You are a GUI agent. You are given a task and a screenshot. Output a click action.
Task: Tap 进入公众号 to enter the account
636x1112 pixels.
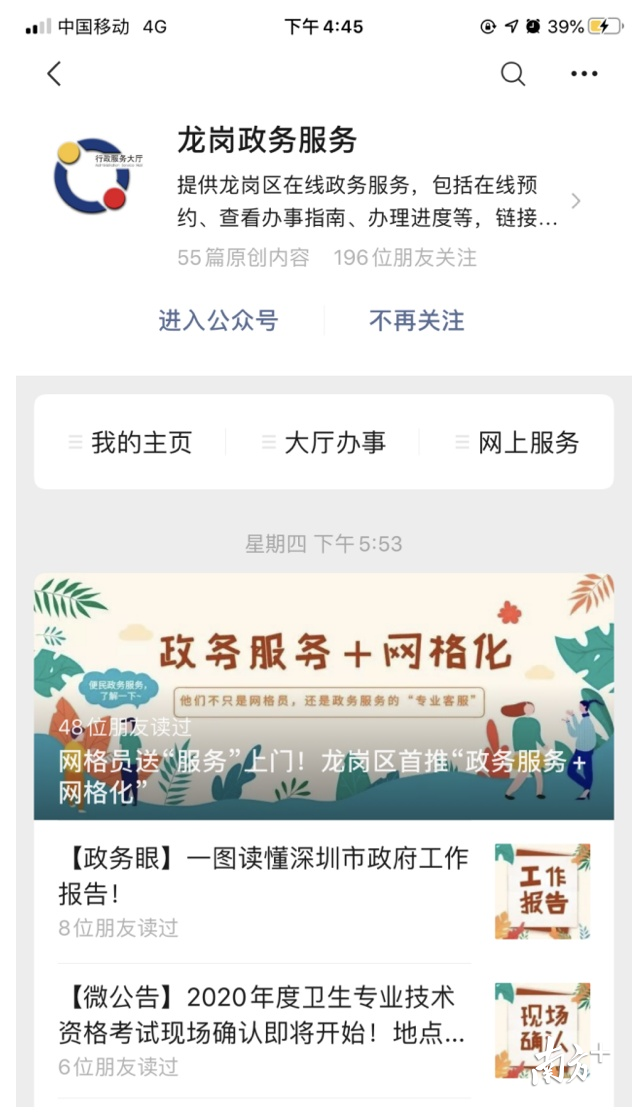(x=218, y=321)
